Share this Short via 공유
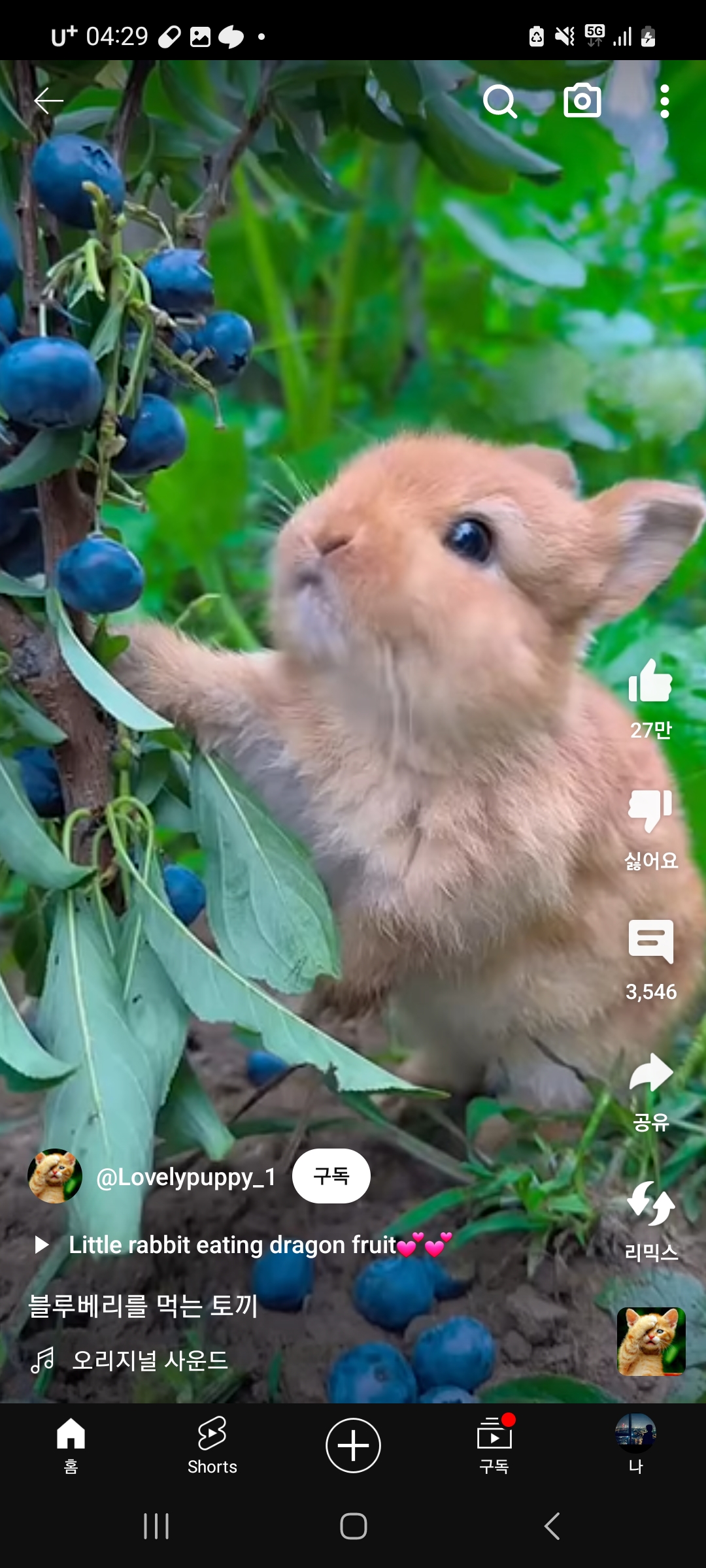The height and width of the screenshot is (1568, 706). [650, 1073]
